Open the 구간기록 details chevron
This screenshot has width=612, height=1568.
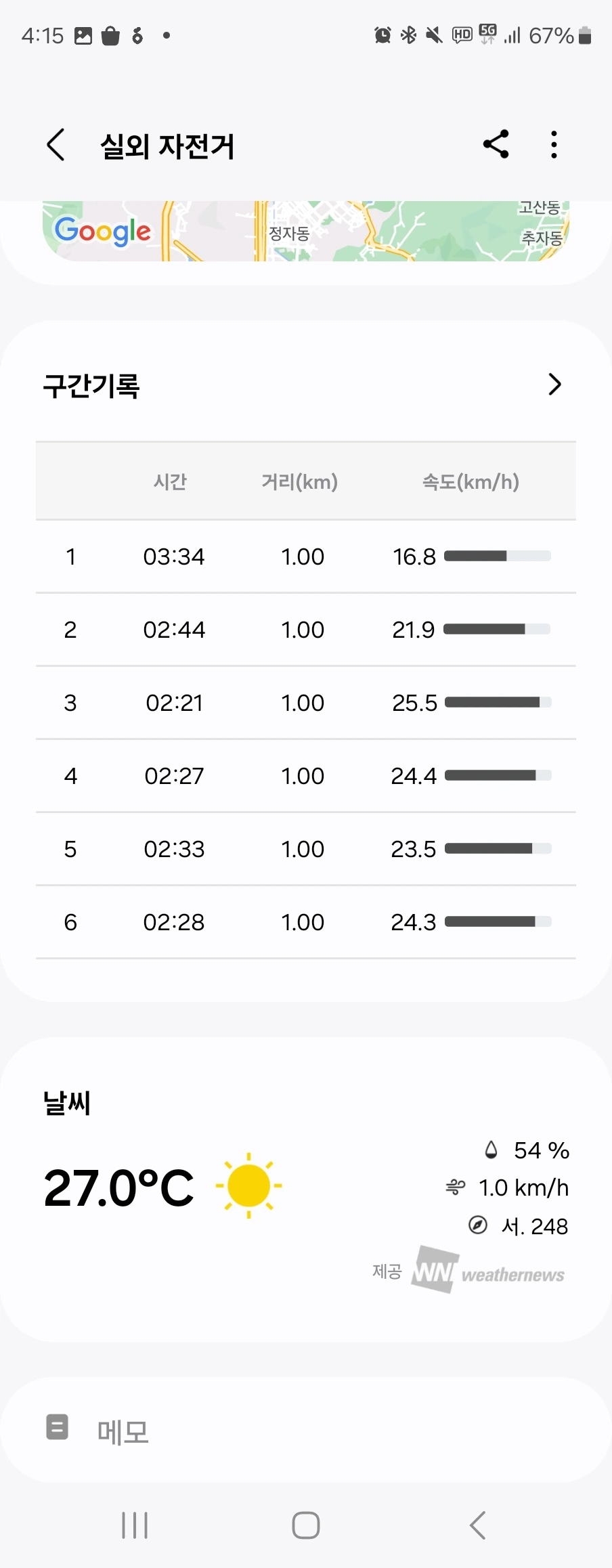554,385
